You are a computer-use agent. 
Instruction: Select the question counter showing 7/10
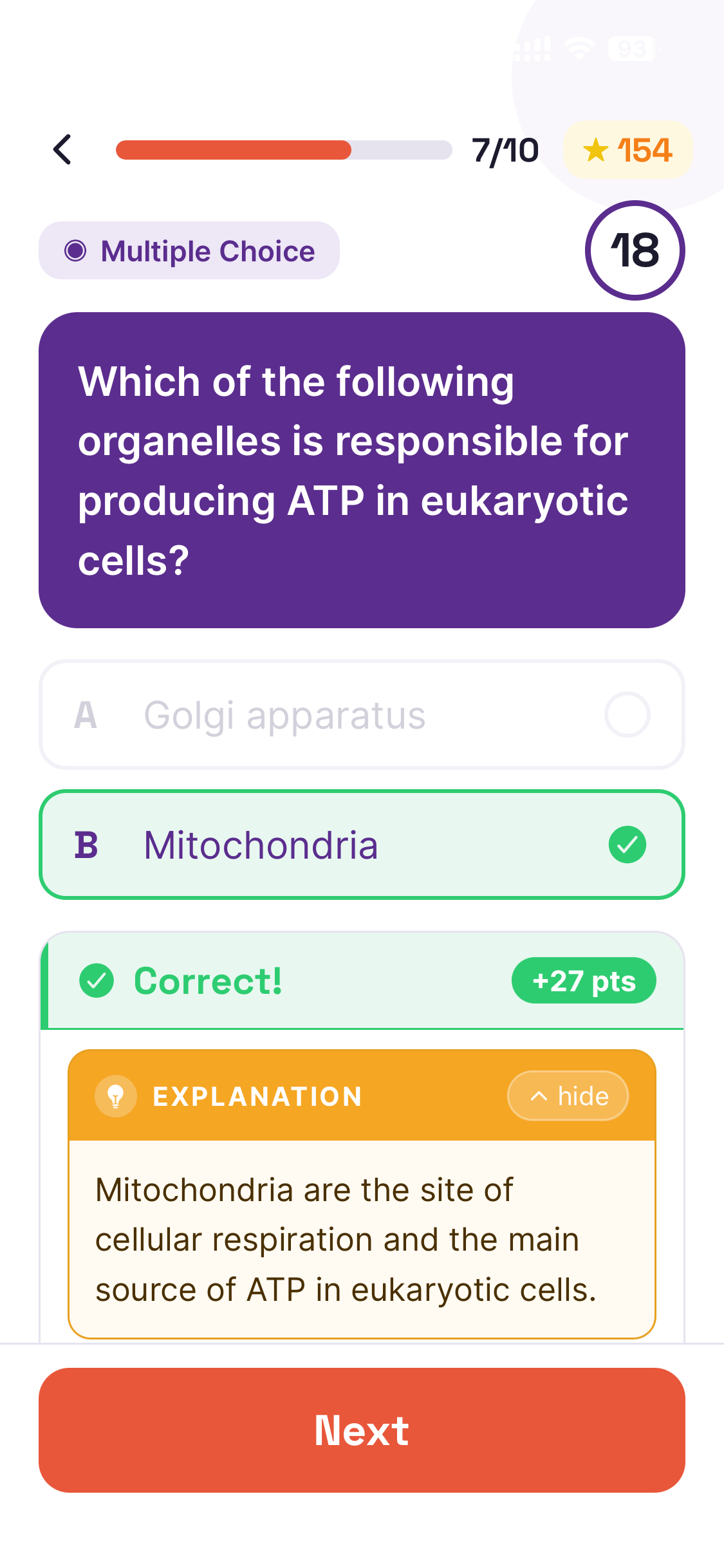pos(505,150)
